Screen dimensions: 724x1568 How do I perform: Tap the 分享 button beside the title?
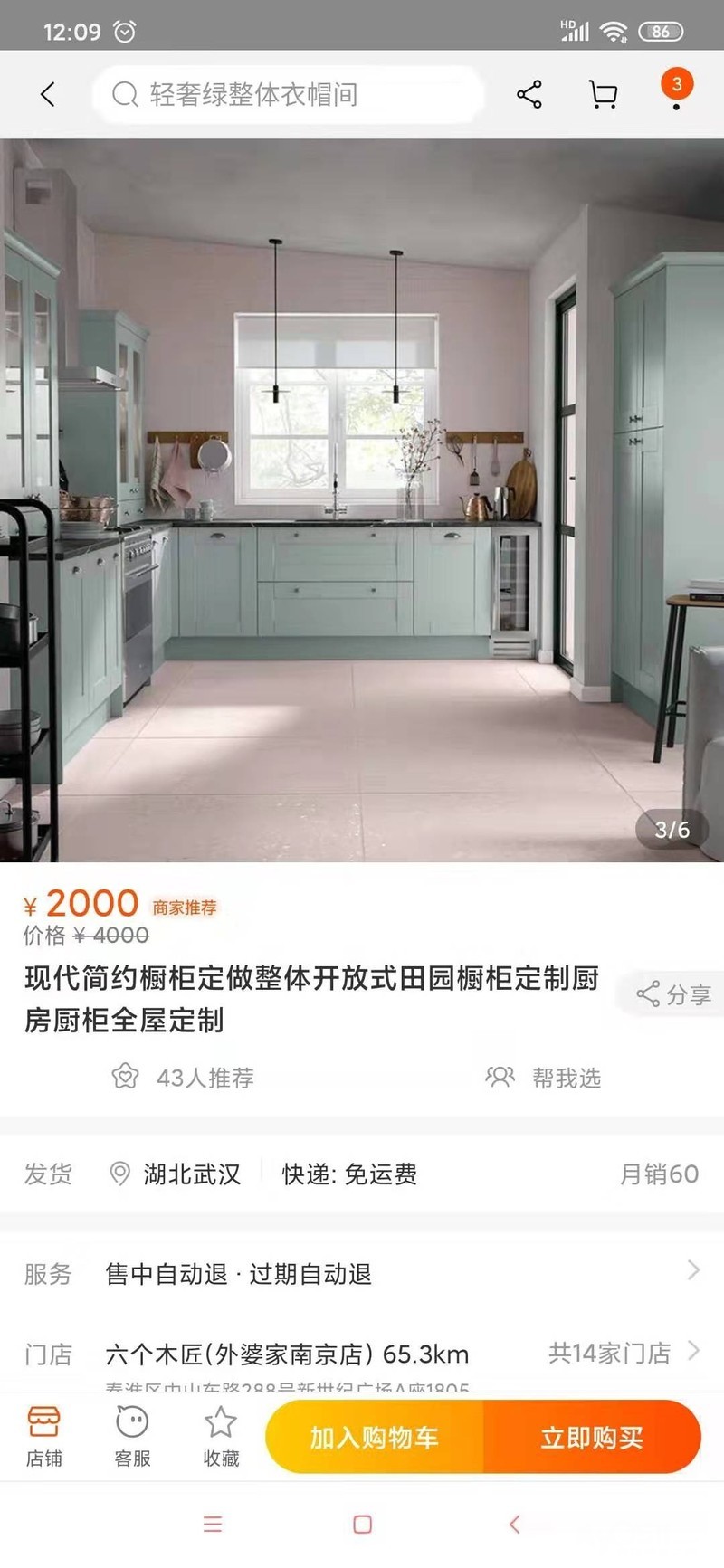coord(673,994)
